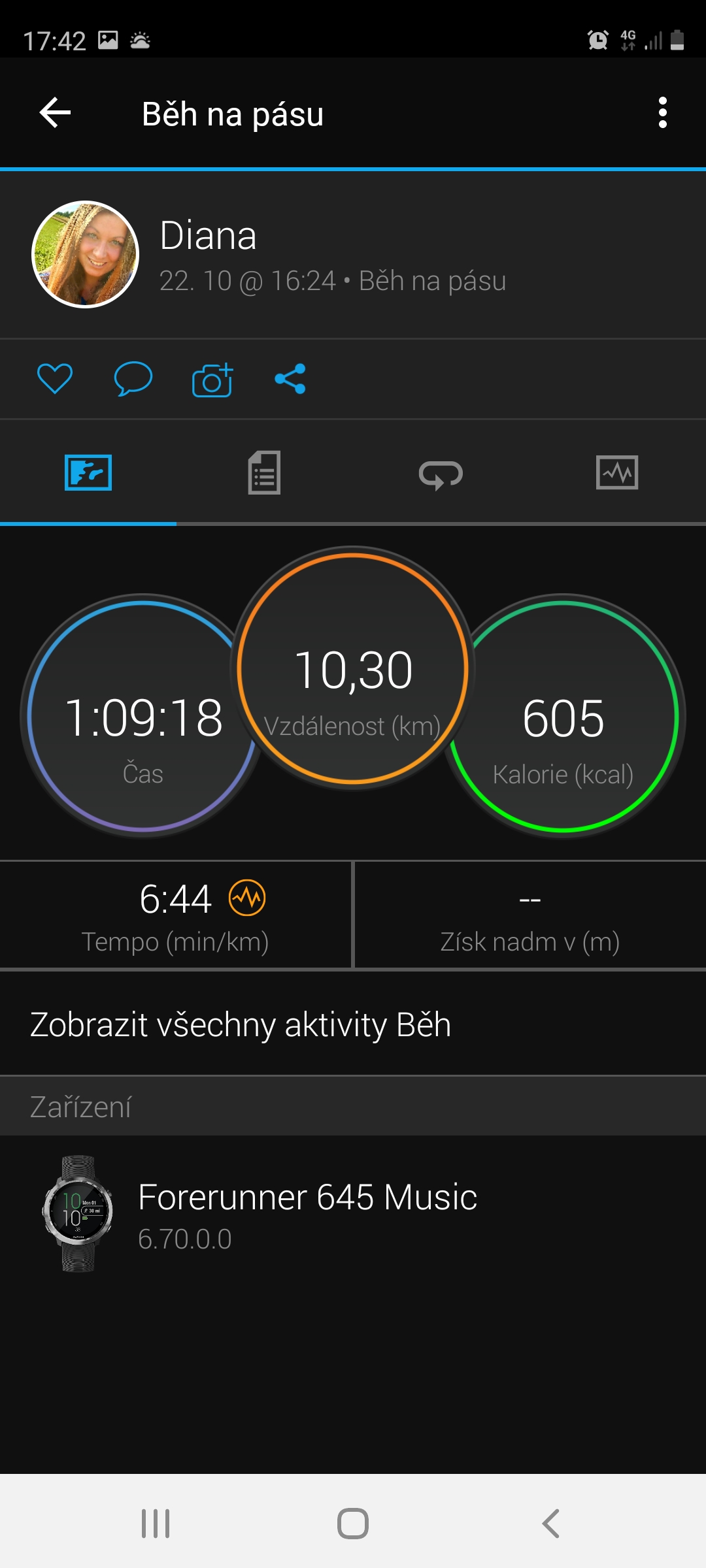Open Zobrazit všechny aktivity Běh

tap(353, 1024)
